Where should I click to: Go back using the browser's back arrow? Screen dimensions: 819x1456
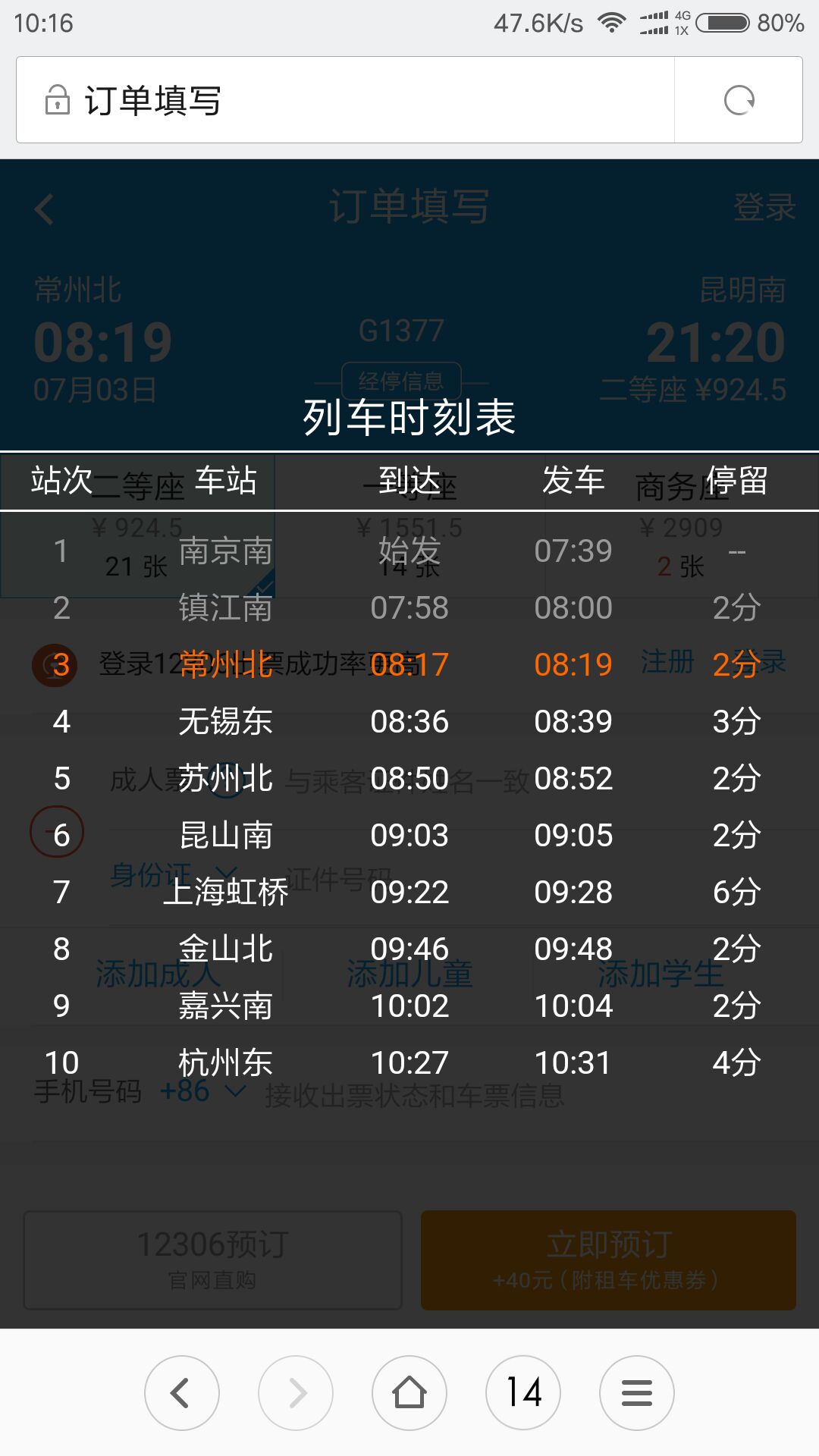pyautogui.click(x=182, y=1393)
